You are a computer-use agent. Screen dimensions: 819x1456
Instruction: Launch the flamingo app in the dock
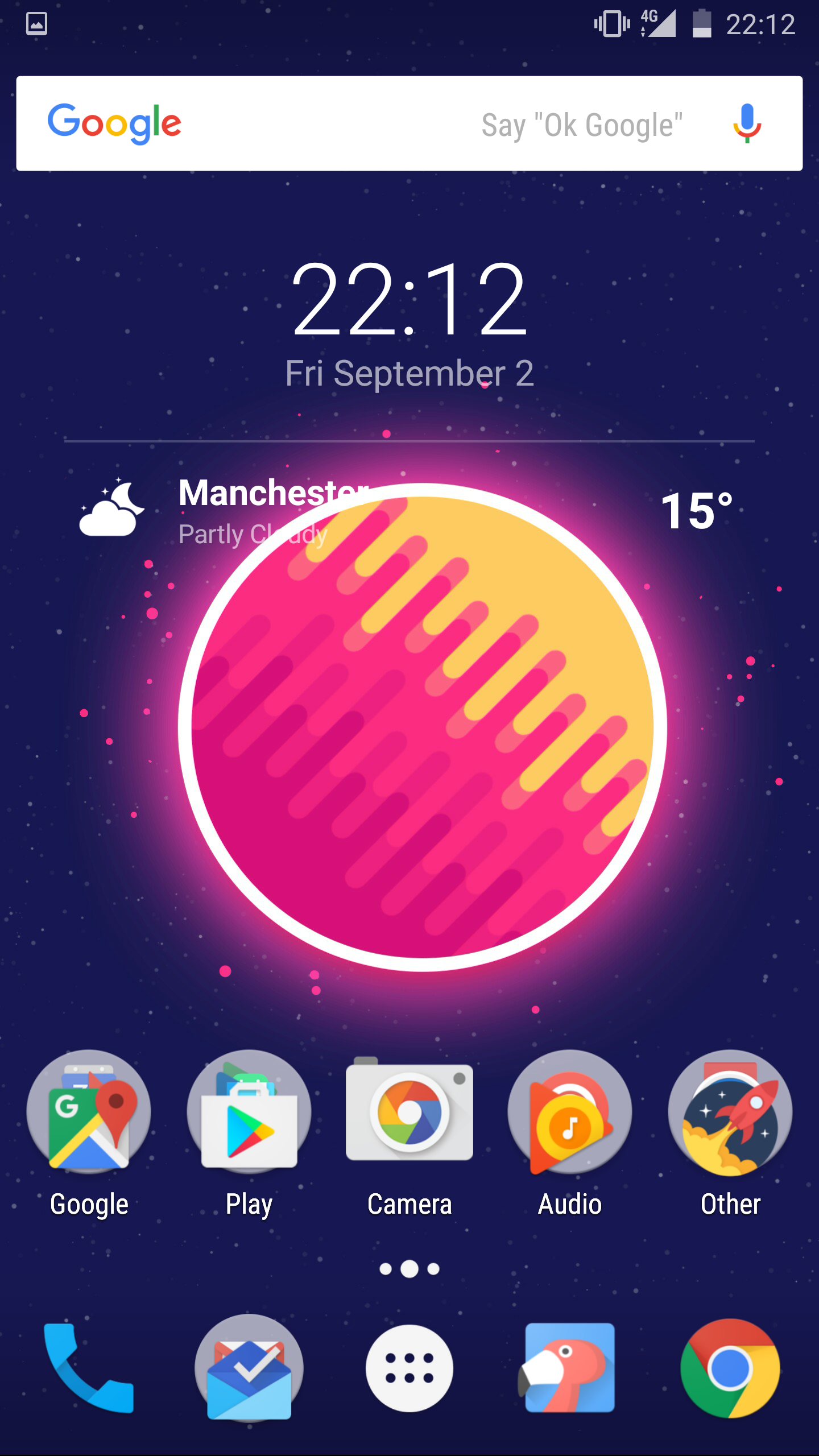pyautogui.click(x=569, y=1368)
